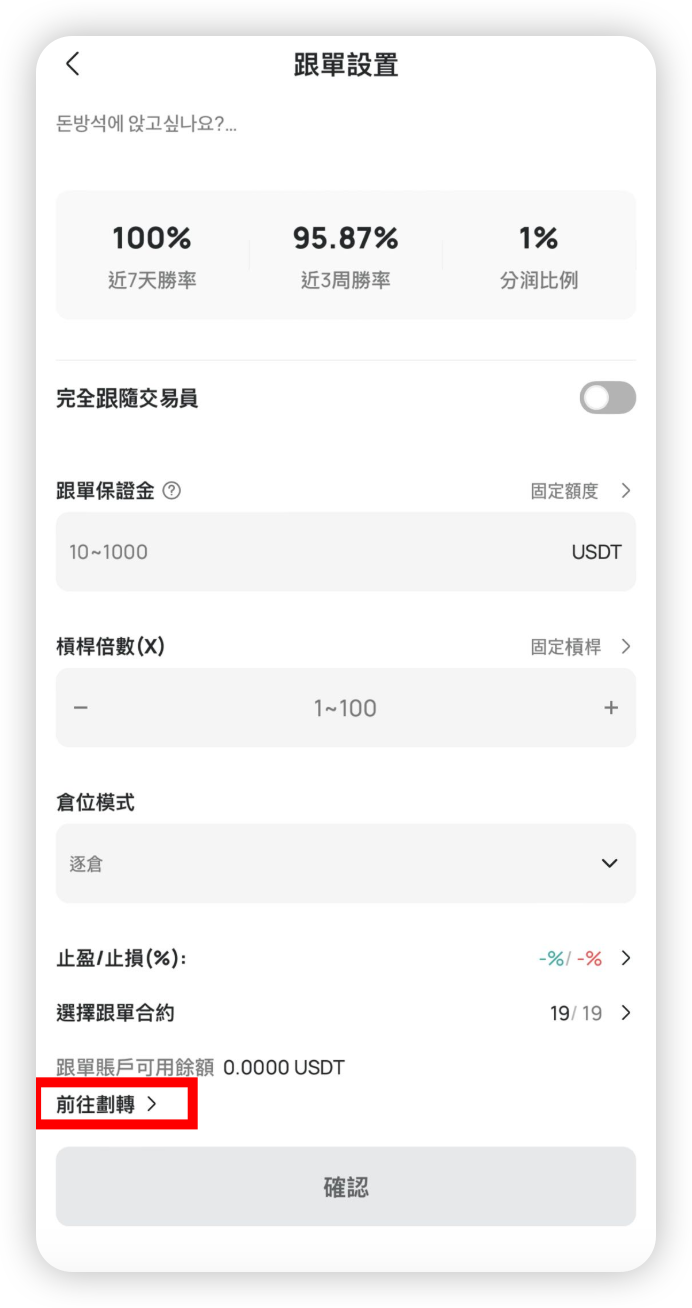Increase leverage with the plus button
The width and height of the screenshot is (692, 1308).
pos(611,708)
